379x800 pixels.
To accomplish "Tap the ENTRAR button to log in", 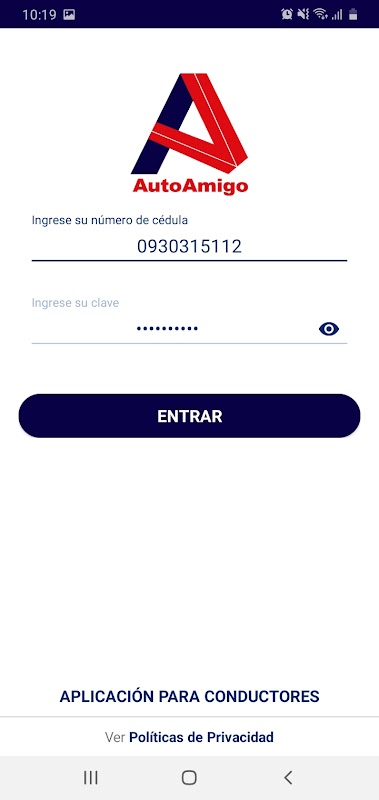I will pos(189,416).
